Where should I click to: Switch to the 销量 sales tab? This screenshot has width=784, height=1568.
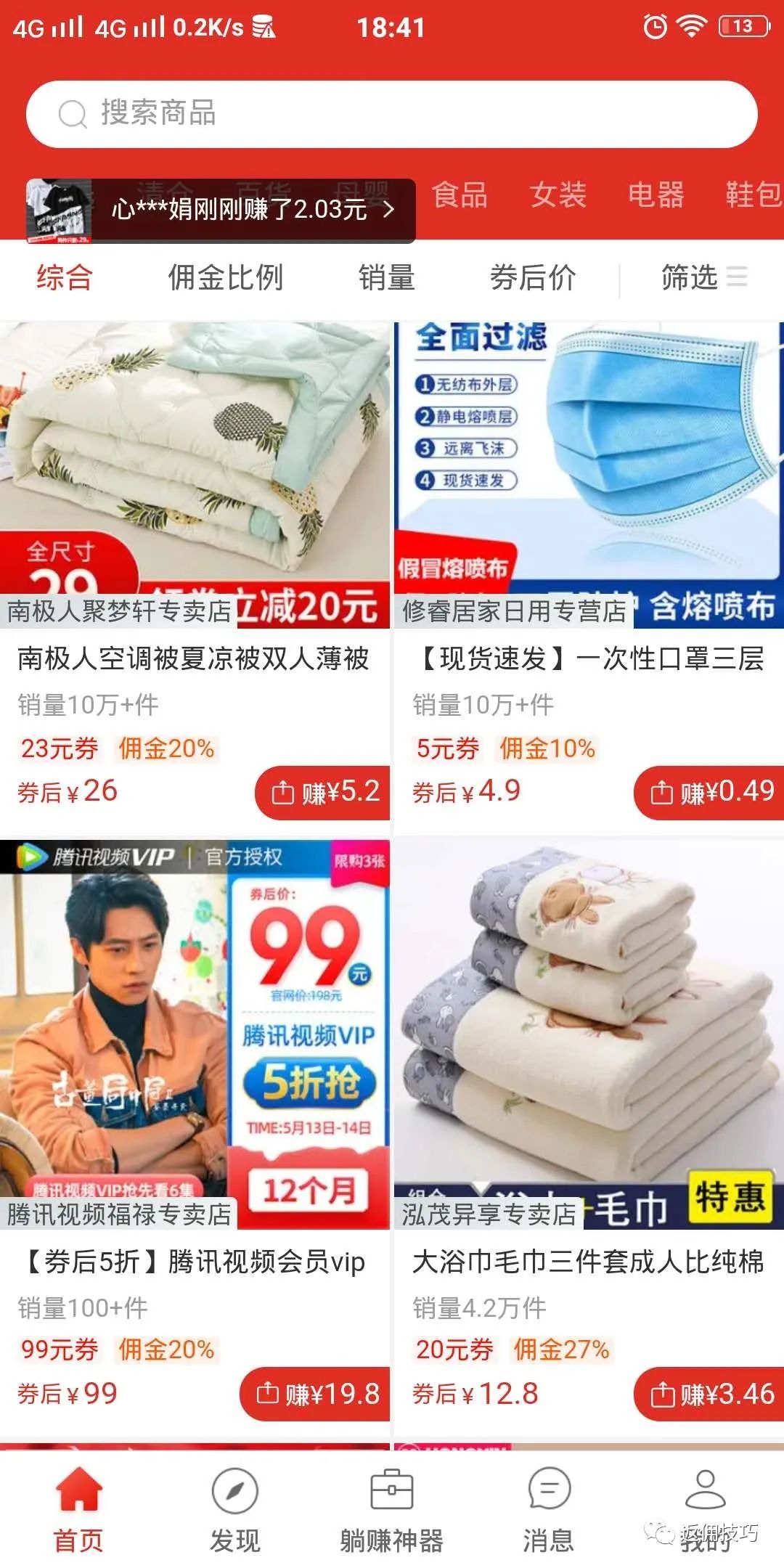click(387, 277)
